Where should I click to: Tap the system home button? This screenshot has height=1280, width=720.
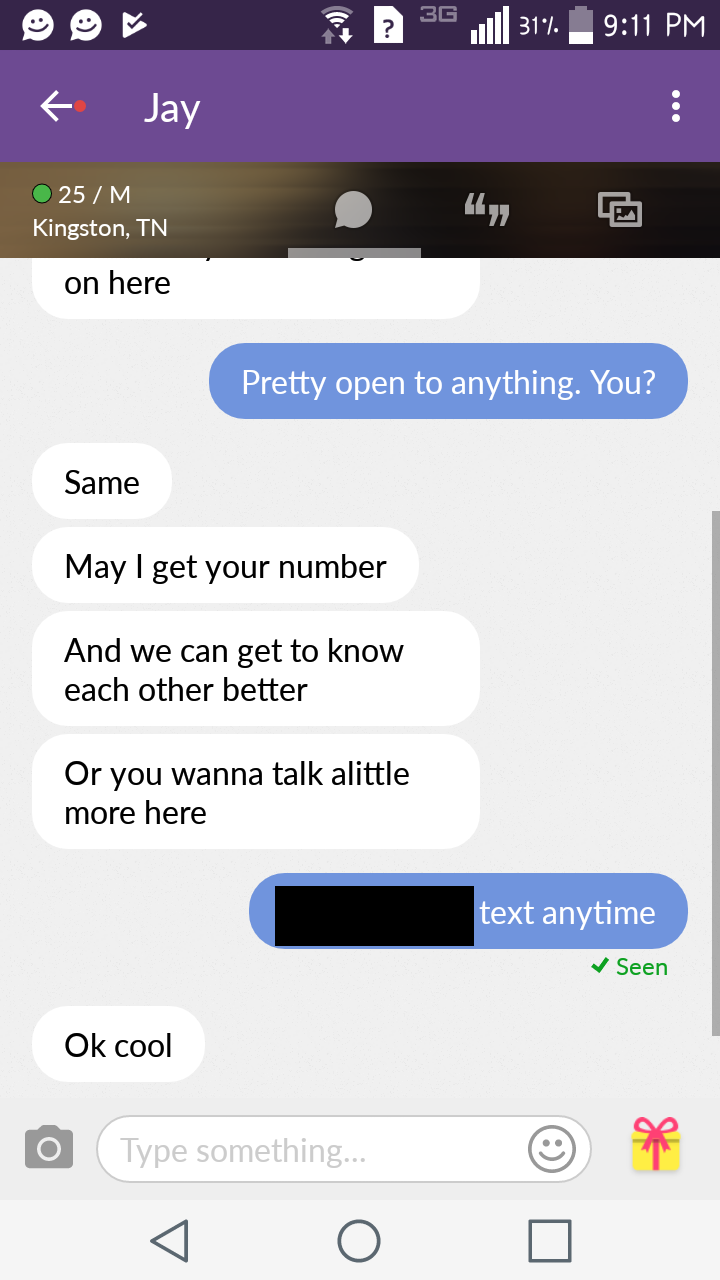pos(359,1241)
